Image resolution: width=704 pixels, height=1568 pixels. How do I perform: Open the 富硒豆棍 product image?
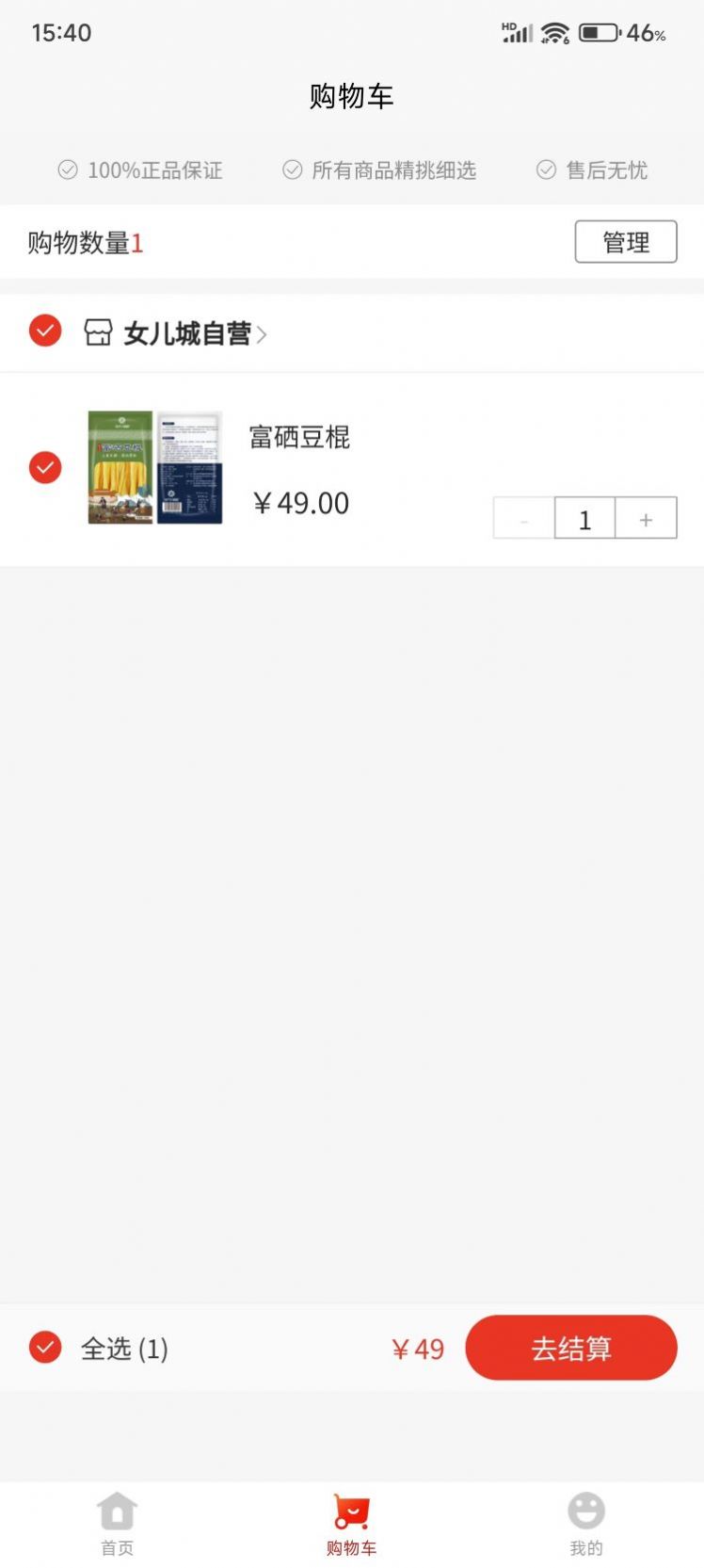point(155,467)
